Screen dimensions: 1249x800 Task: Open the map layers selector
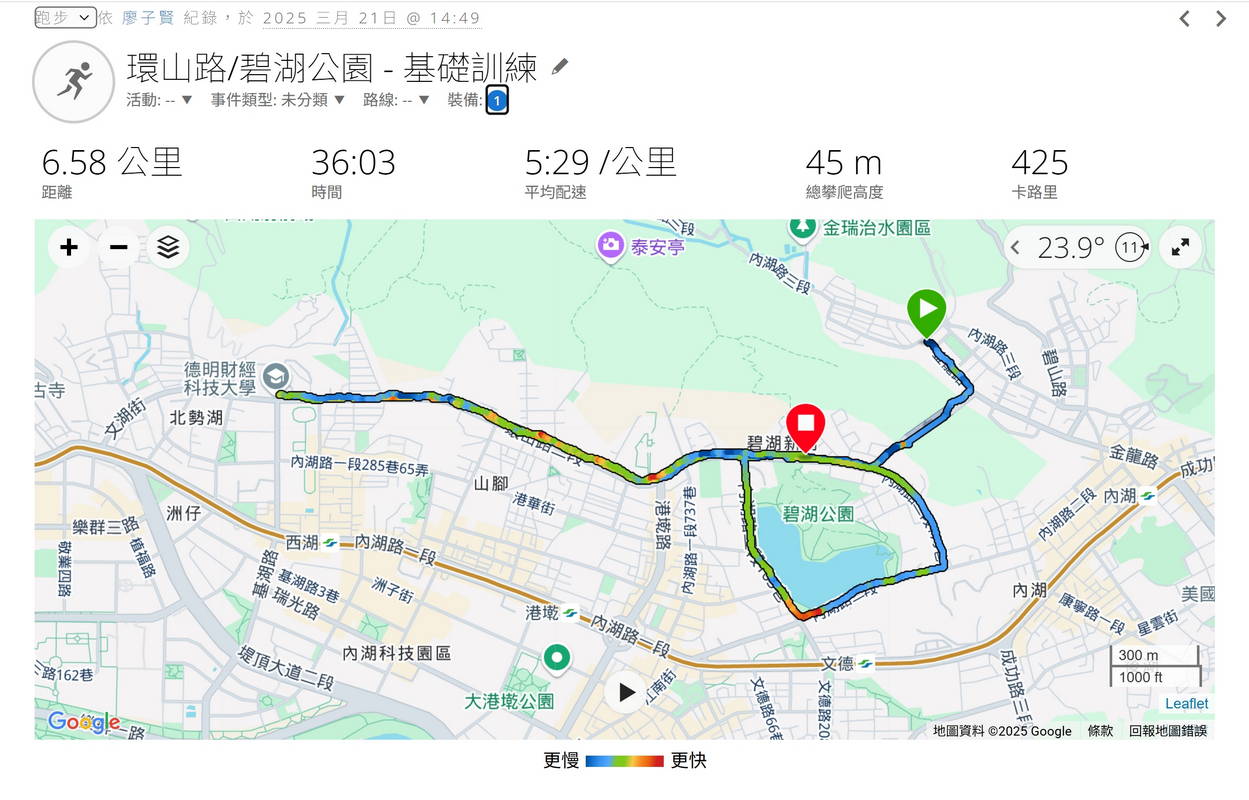168,247
